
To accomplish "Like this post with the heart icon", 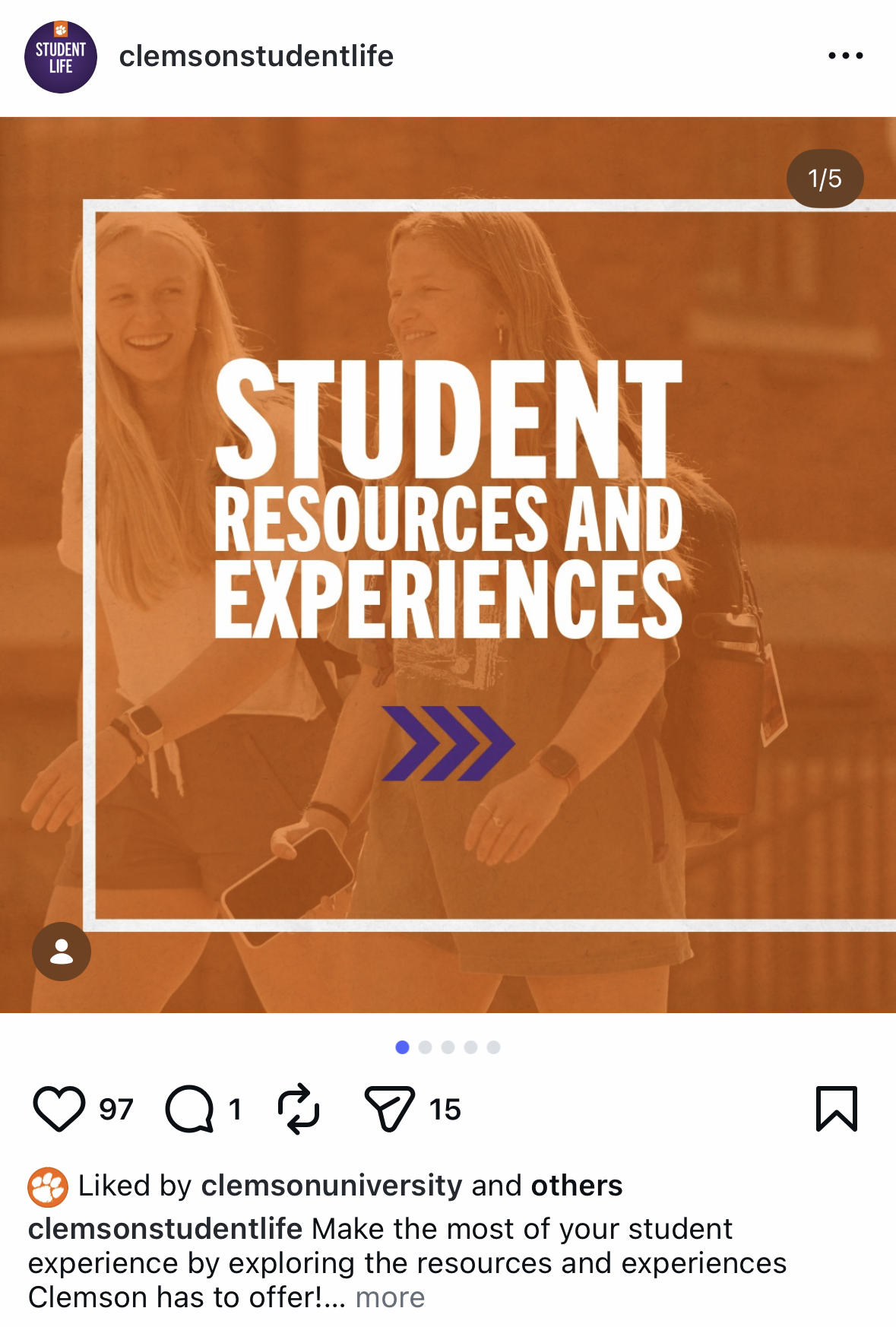I will coord(59,1109).
